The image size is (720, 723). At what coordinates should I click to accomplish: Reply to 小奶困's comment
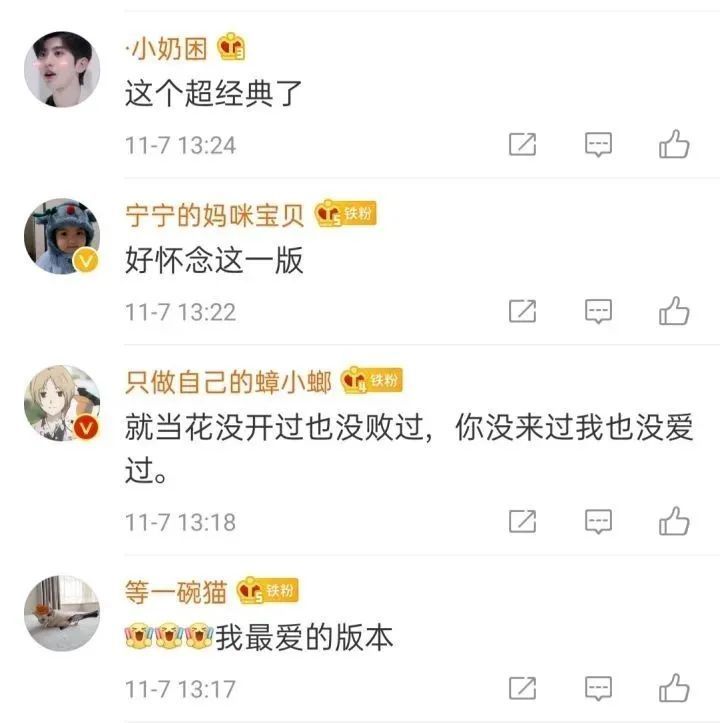pyautogui.click(x=598, y=145)
